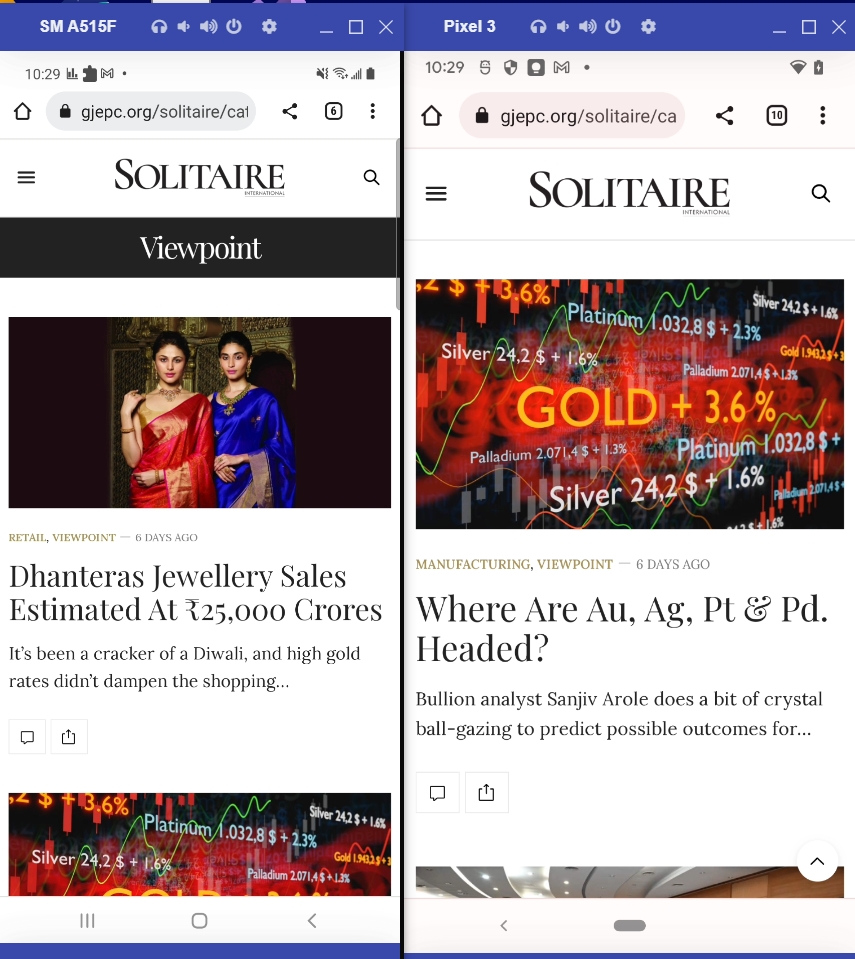Tap the scroll-to-top arrow button
This screenshot has height=959, width=855.
pos(817,861)
